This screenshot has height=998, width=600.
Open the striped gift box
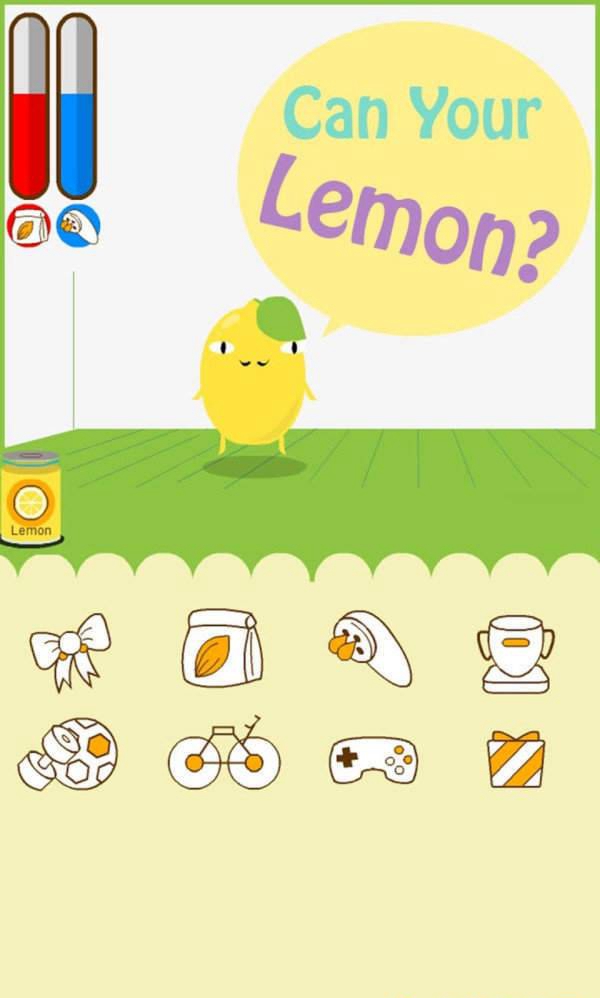pyautogui.click(x=516, y=759)
